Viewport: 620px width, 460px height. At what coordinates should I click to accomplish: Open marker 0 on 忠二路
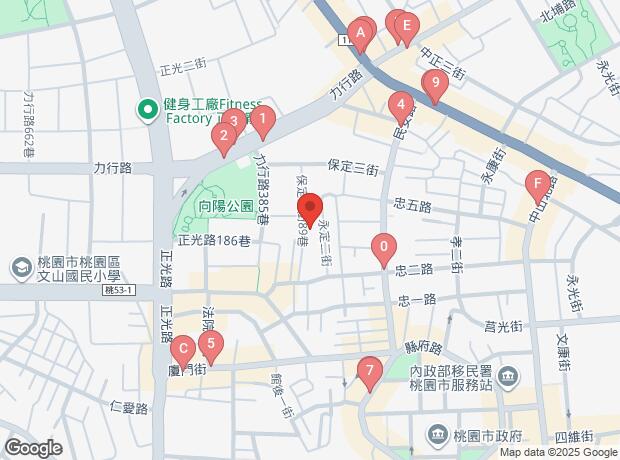point(384,246)
